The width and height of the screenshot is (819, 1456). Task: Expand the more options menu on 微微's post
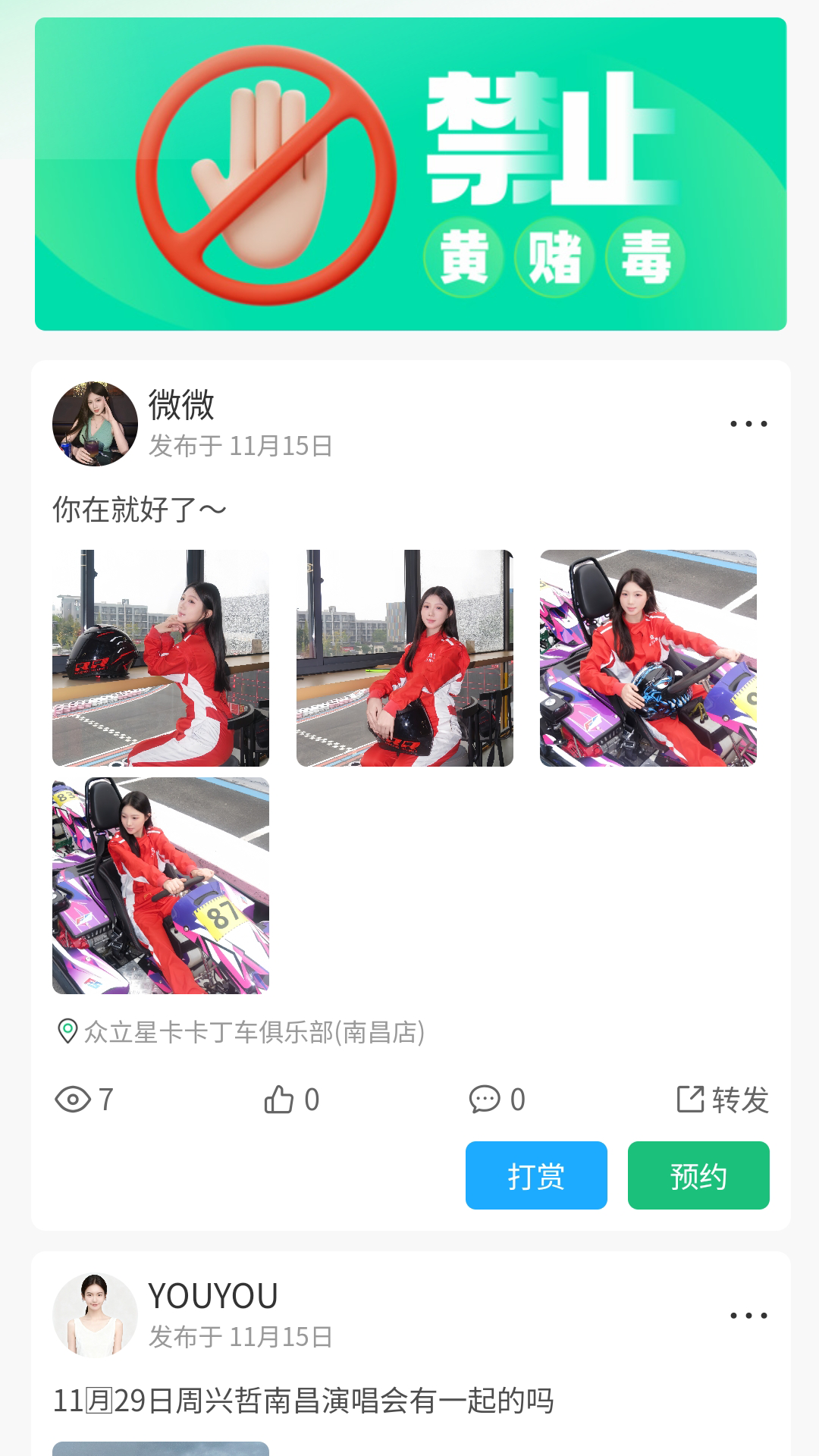pos(749,423)
